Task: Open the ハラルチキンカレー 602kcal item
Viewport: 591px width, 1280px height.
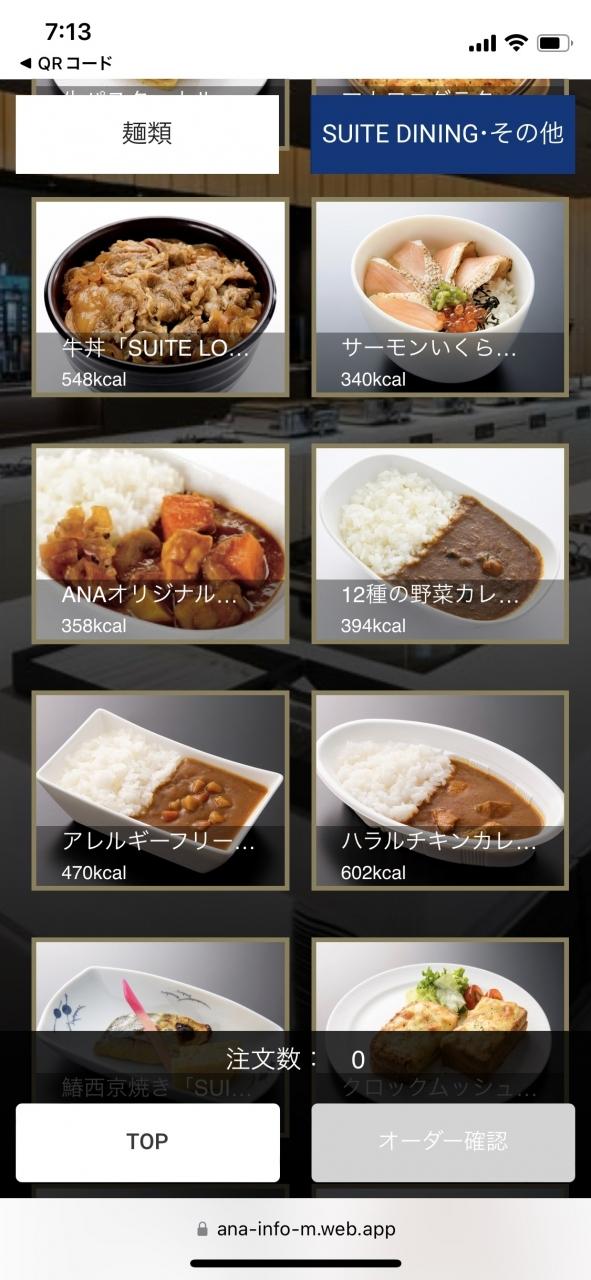Action: click(440, 791)
